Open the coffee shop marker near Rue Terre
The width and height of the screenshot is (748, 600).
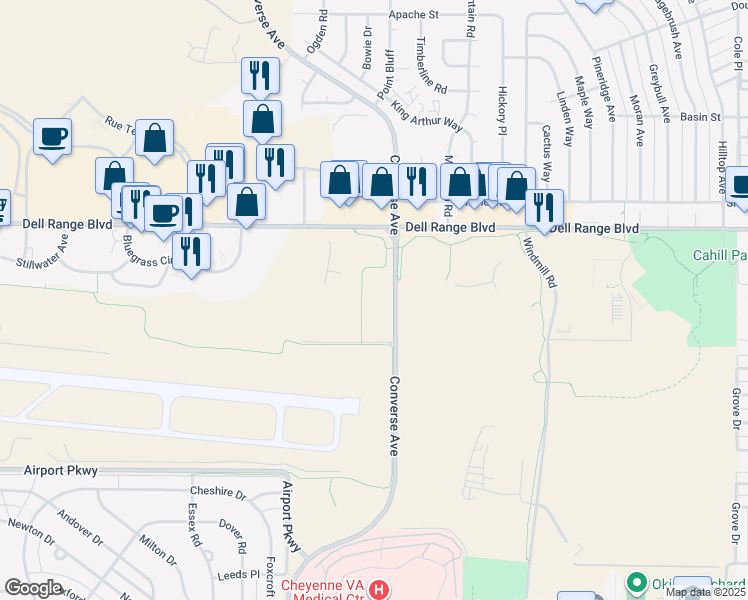[x=52, y=137]
